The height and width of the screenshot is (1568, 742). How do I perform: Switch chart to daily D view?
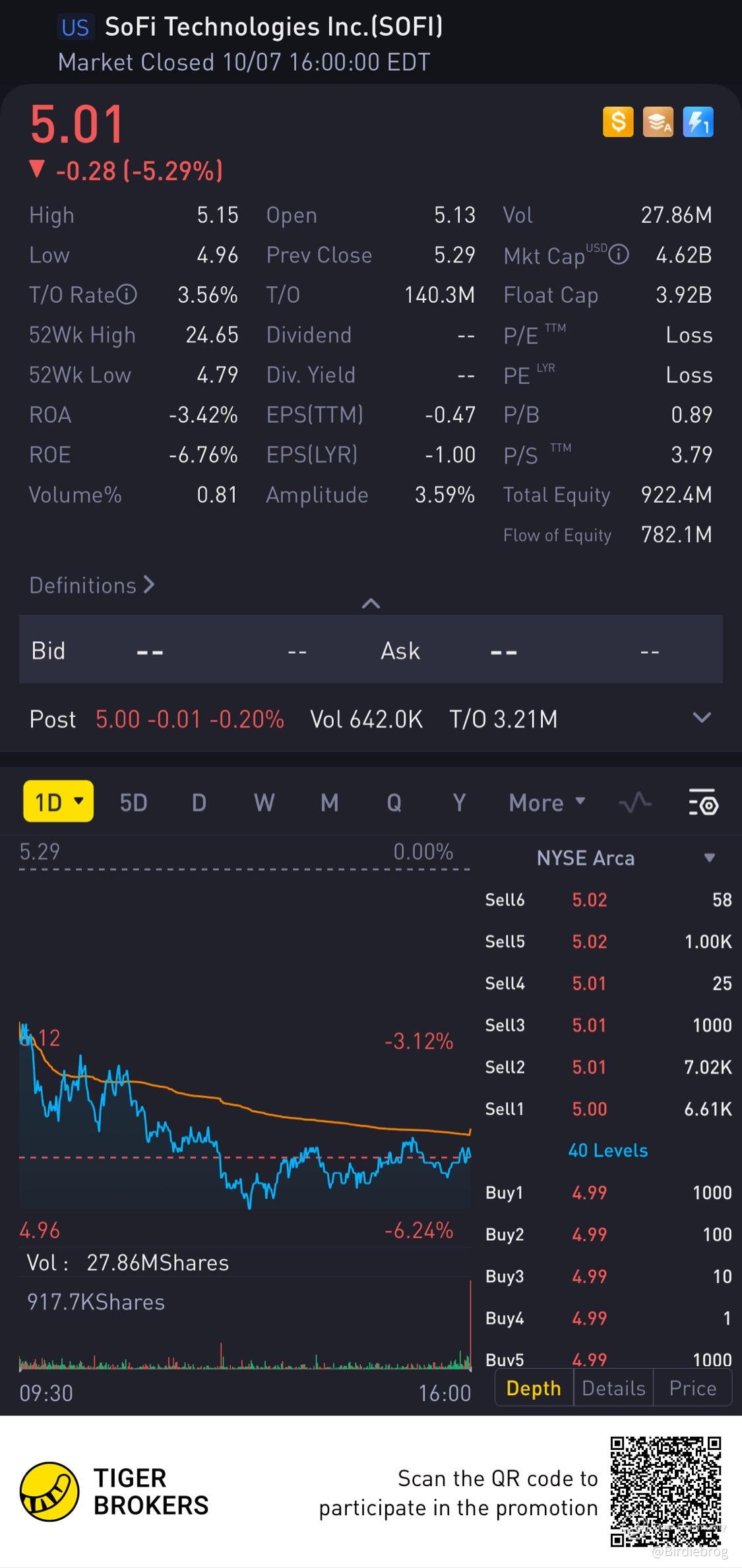coord(199,803)
